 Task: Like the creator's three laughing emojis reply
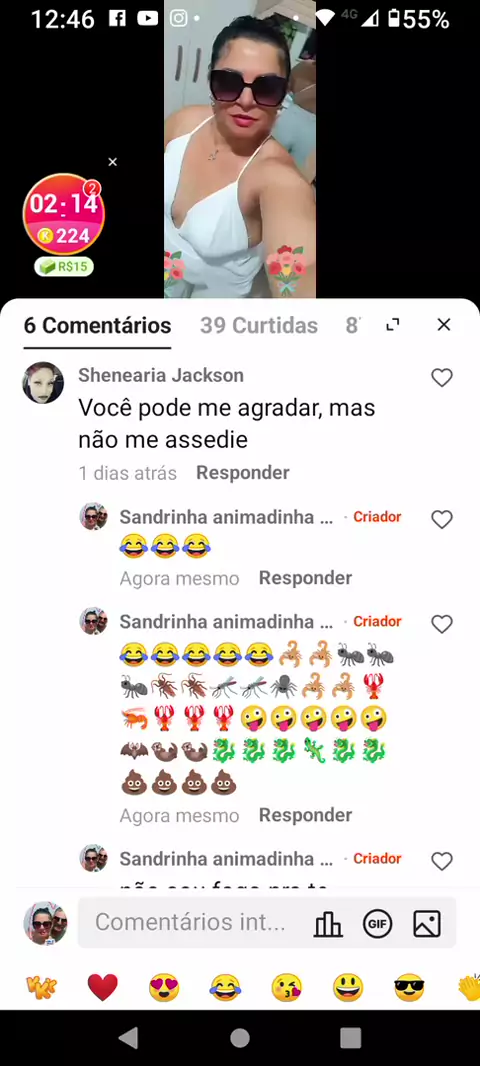[x=442, y=519]
